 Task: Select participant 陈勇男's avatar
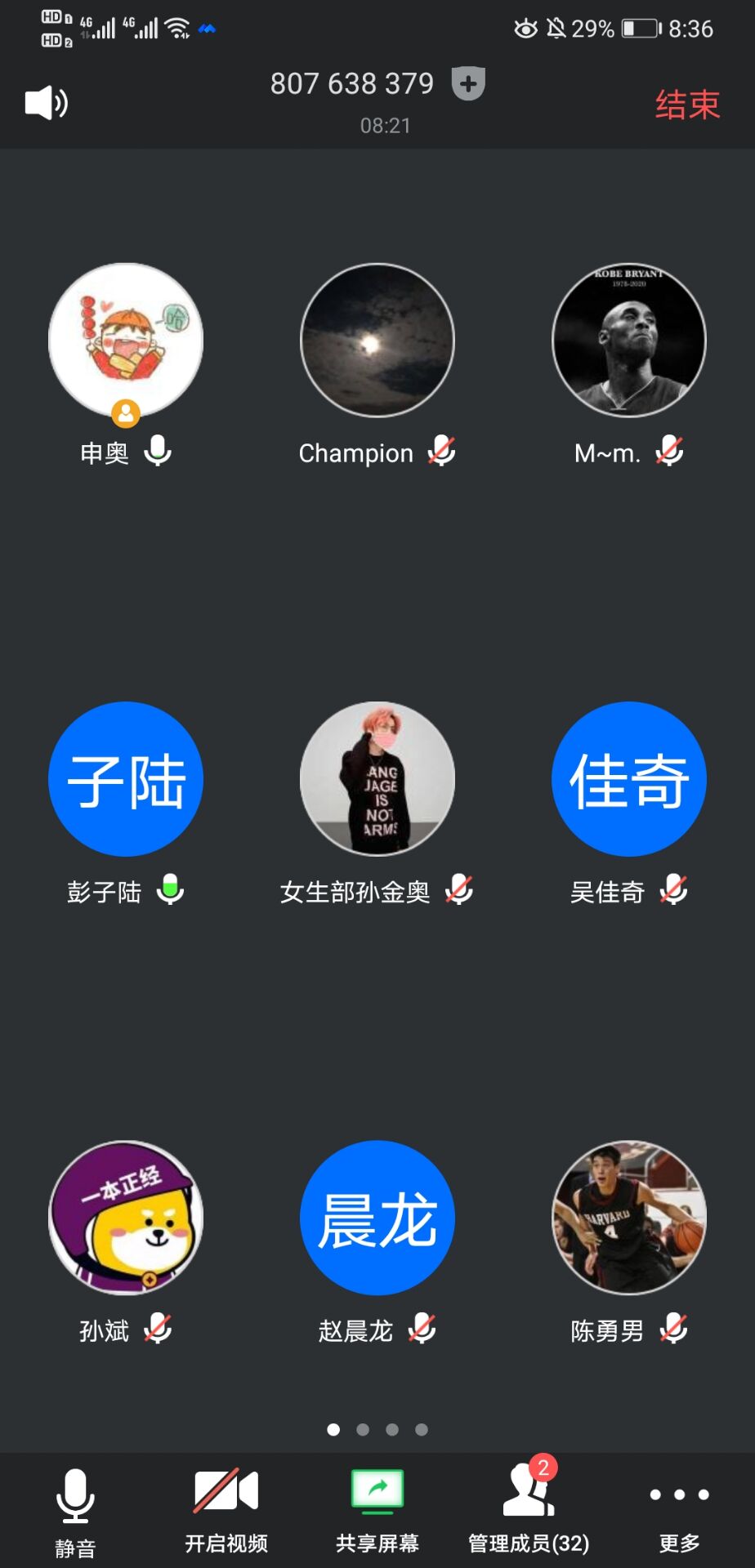(629, 1218)
